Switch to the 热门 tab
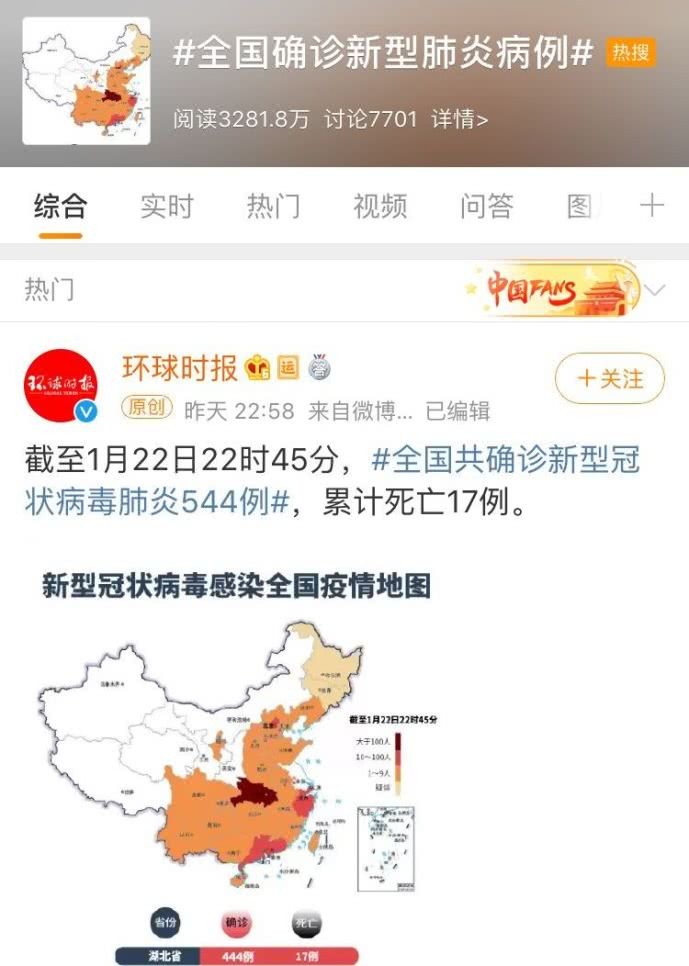 273,207
